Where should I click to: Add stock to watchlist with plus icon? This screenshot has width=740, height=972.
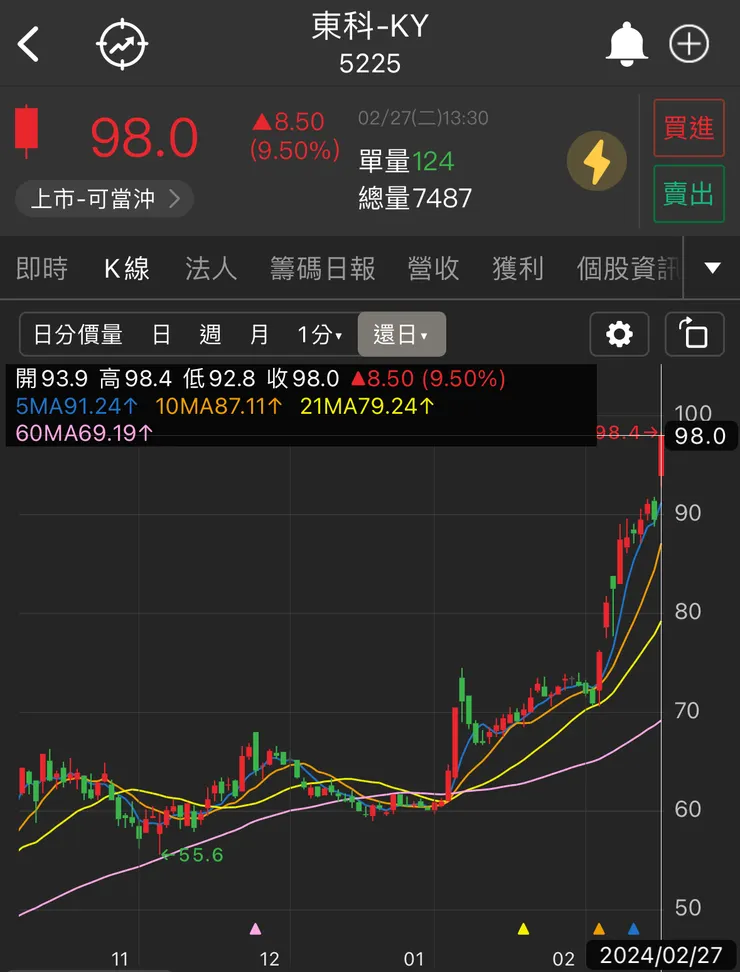[x=689, y=44]
